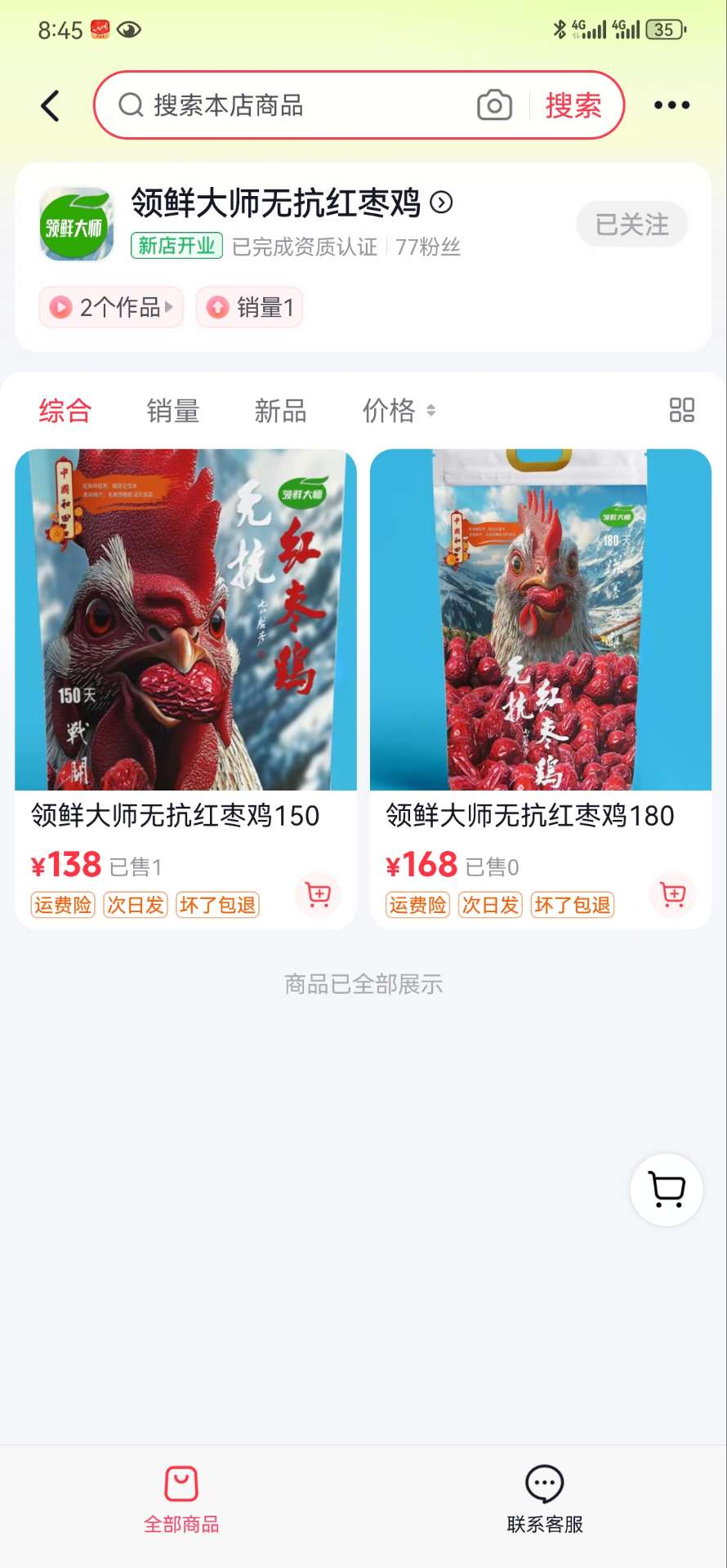727x1568 pixels.
Task: Add the ¥168 product to cart
Action: pyautogui.click(x=673, y=895)
